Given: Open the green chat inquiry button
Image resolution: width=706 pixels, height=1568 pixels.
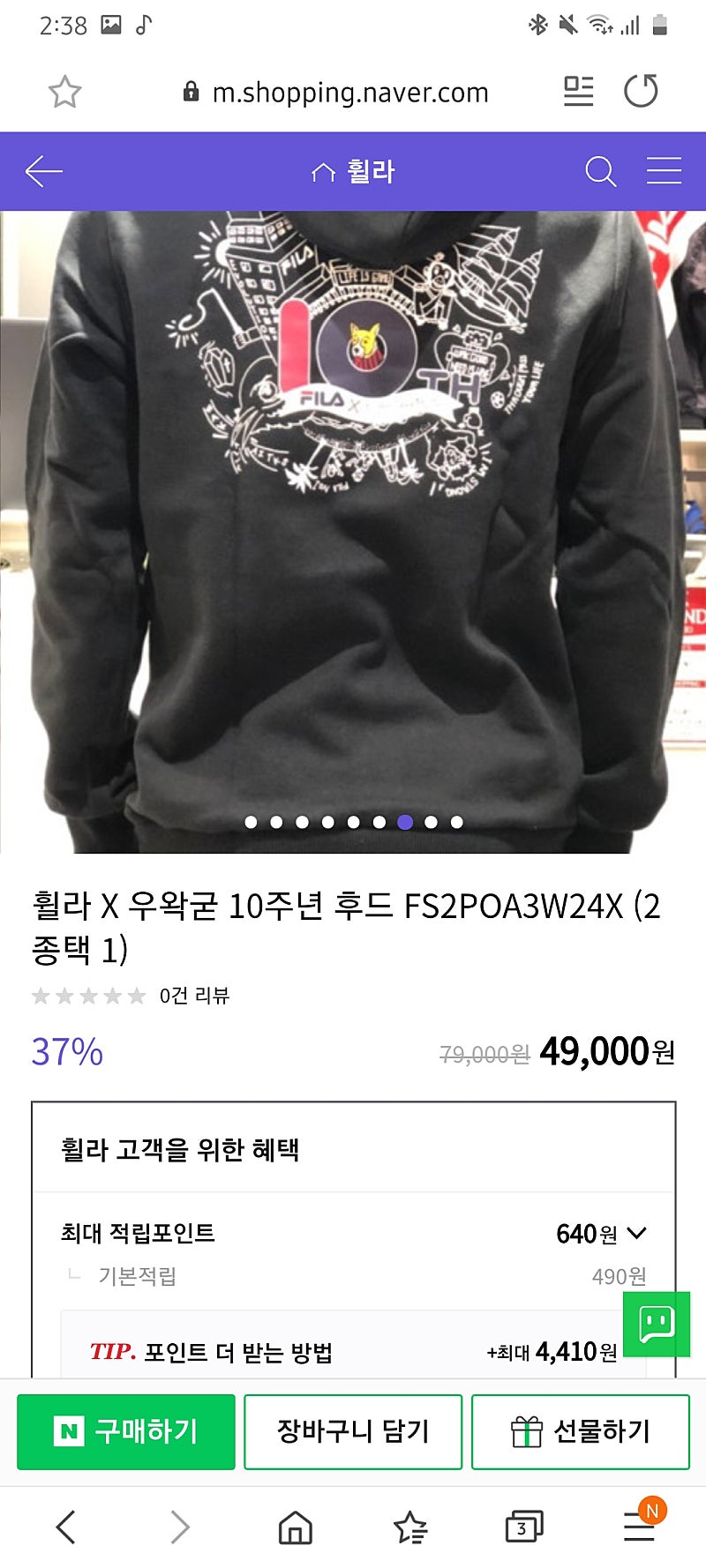Looking at the screenshot, I should tap(657, 1325).
